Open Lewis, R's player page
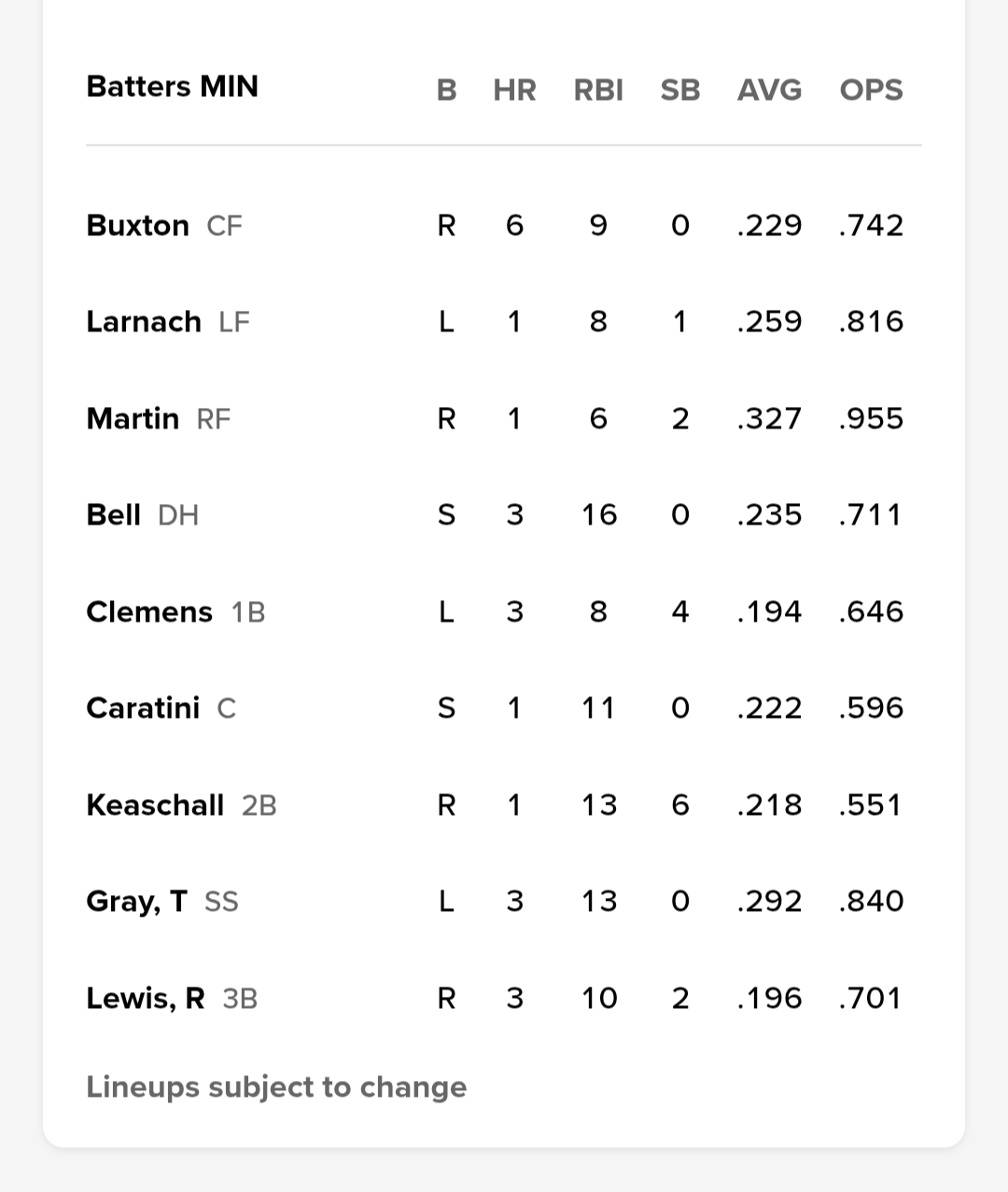 click(x=145, y=999)
